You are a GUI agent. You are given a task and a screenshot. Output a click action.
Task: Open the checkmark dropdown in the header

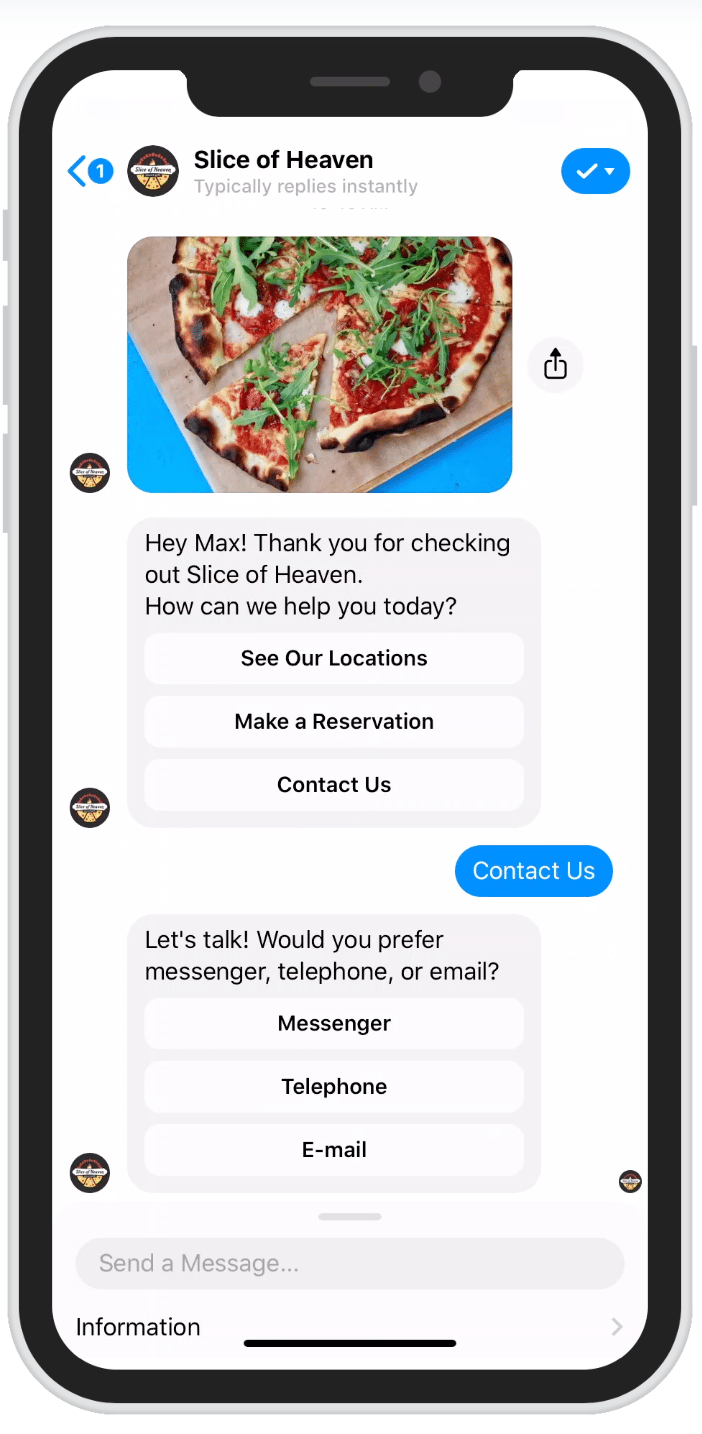(596, 171)
